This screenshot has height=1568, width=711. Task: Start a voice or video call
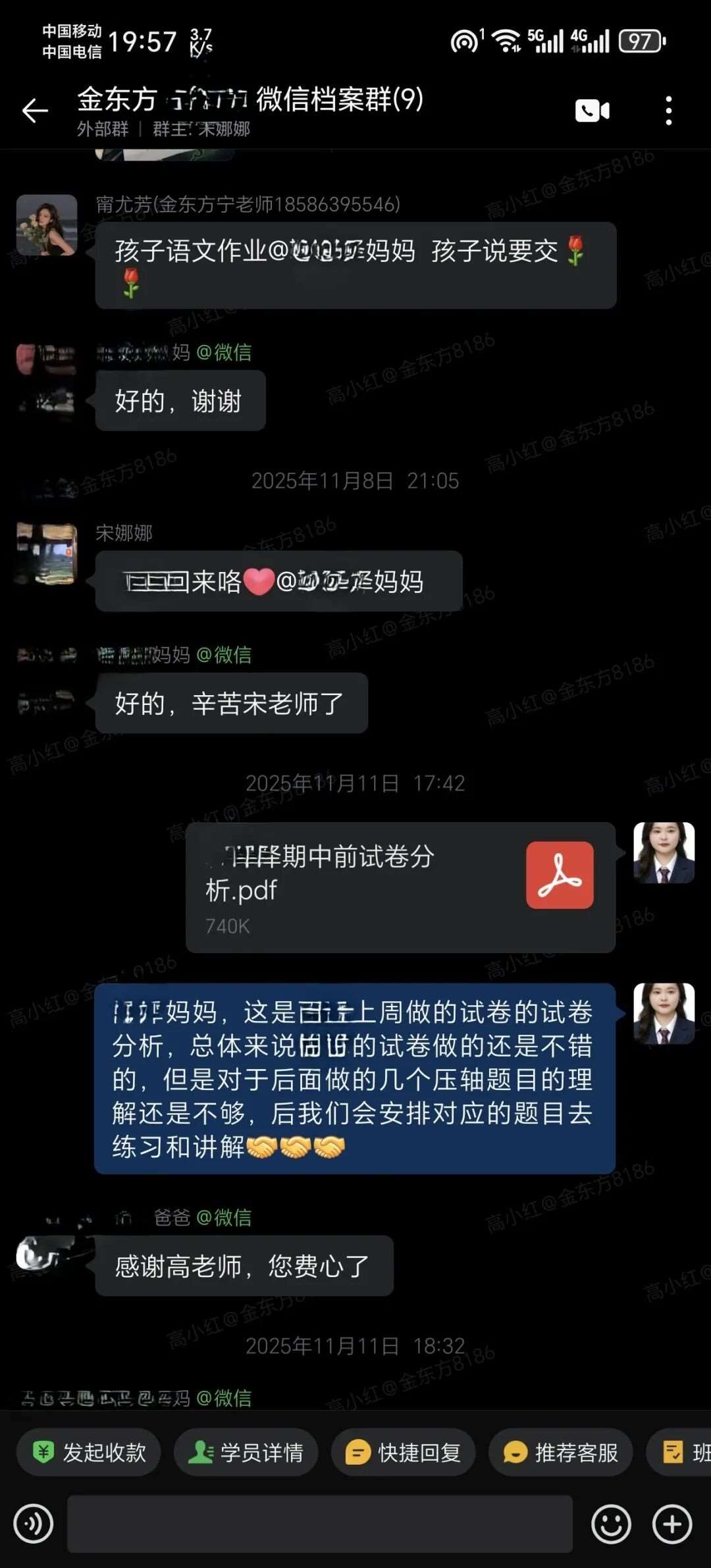(592, 111)
